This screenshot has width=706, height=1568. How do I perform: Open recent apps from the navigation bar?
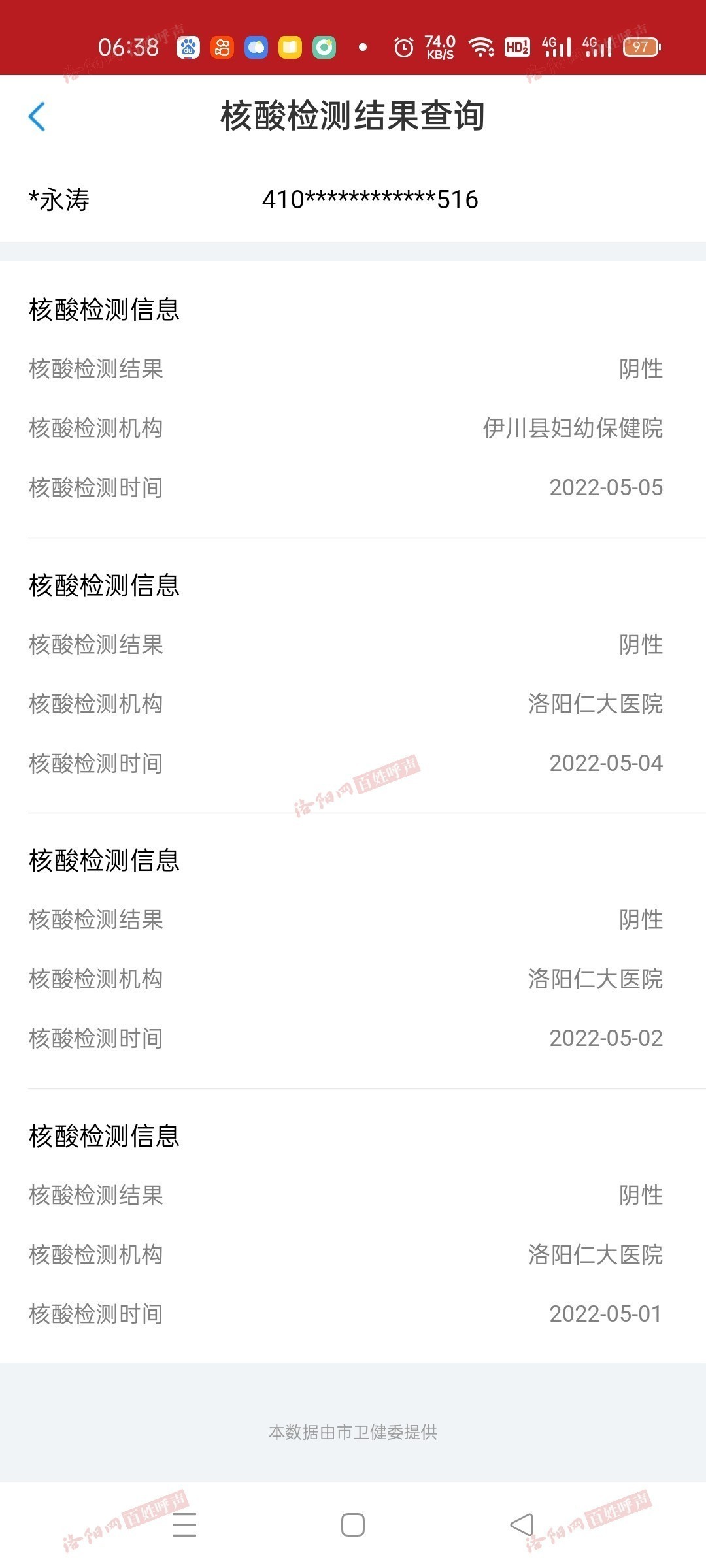point(184,1524)
